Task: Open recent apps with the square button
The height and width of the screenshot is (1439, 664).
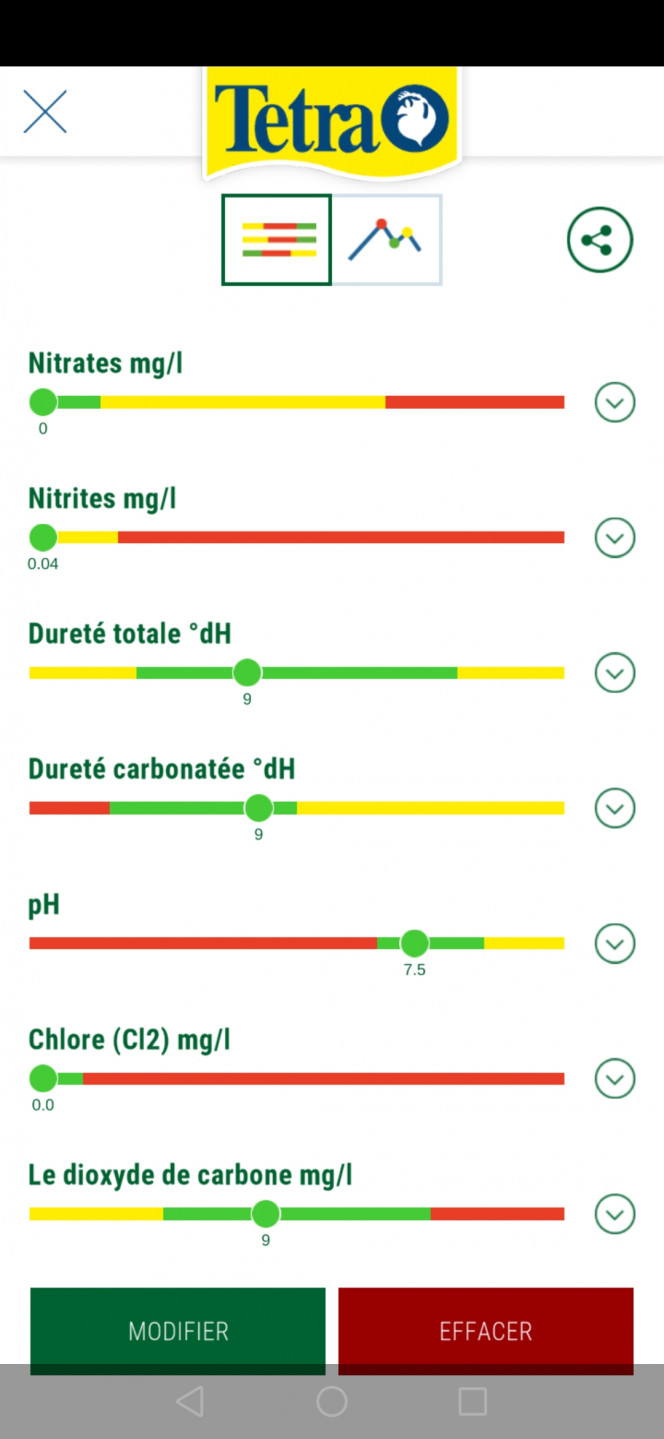Action: (472, 1401)
